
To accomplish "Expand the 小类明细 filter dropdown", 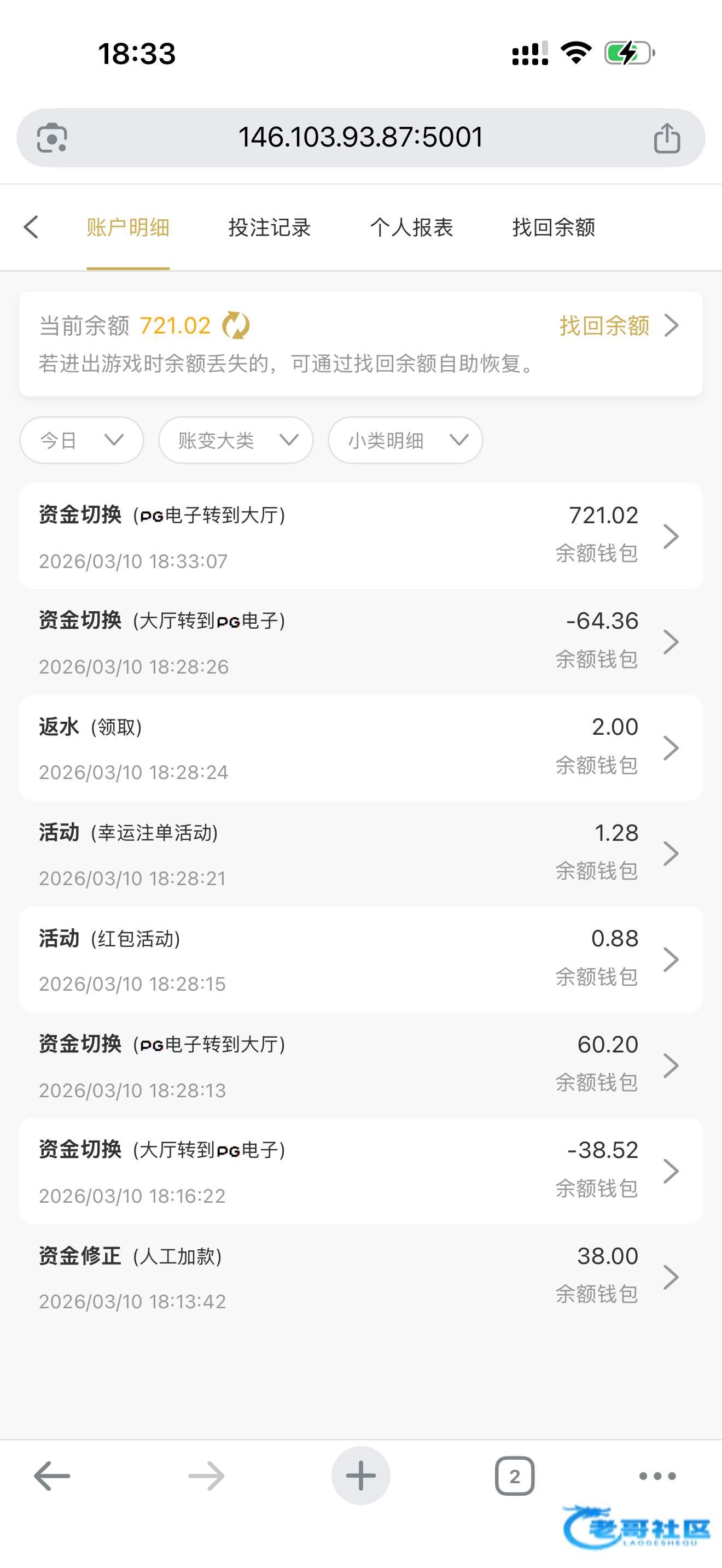I will [405, 440].
